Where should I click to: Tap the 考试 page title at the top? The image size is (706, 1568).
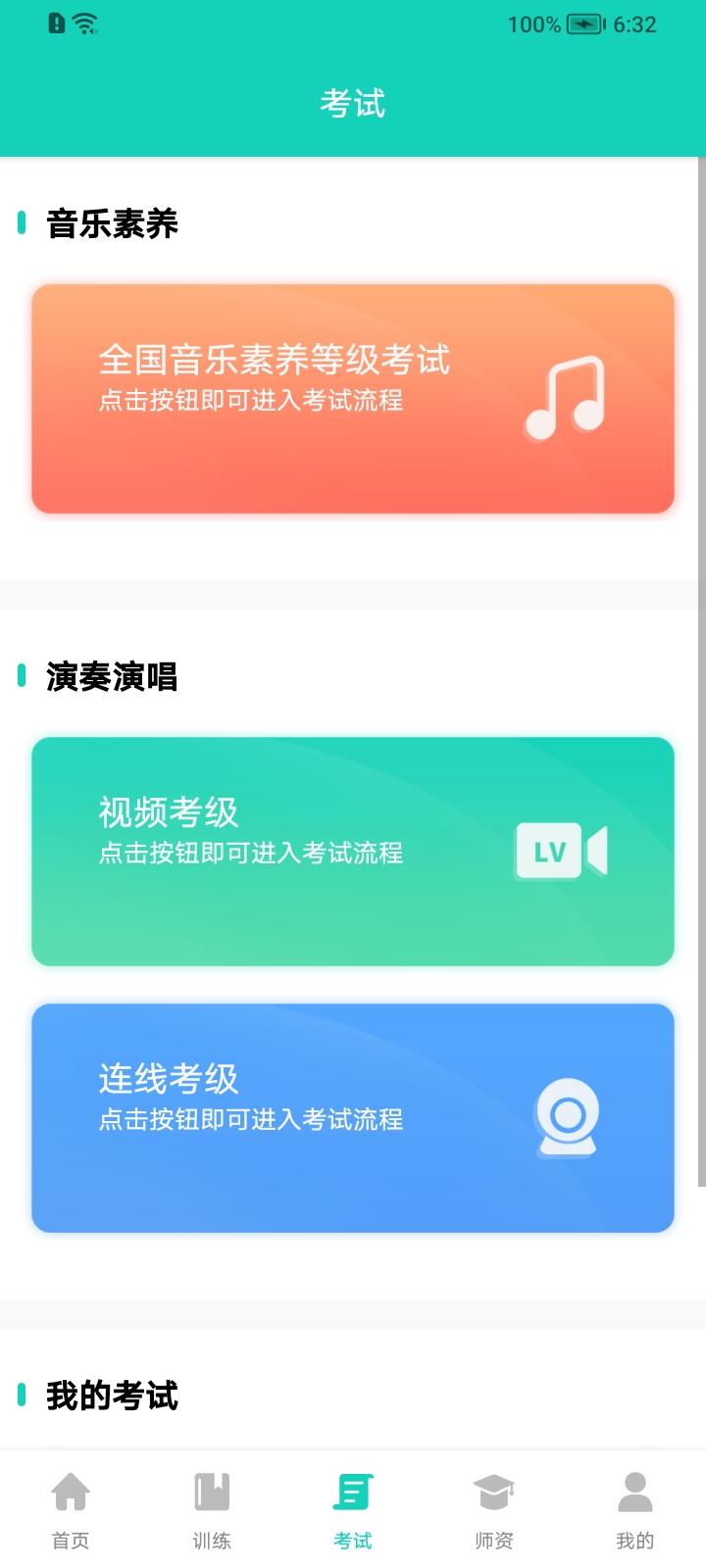[x=353, y=104]
